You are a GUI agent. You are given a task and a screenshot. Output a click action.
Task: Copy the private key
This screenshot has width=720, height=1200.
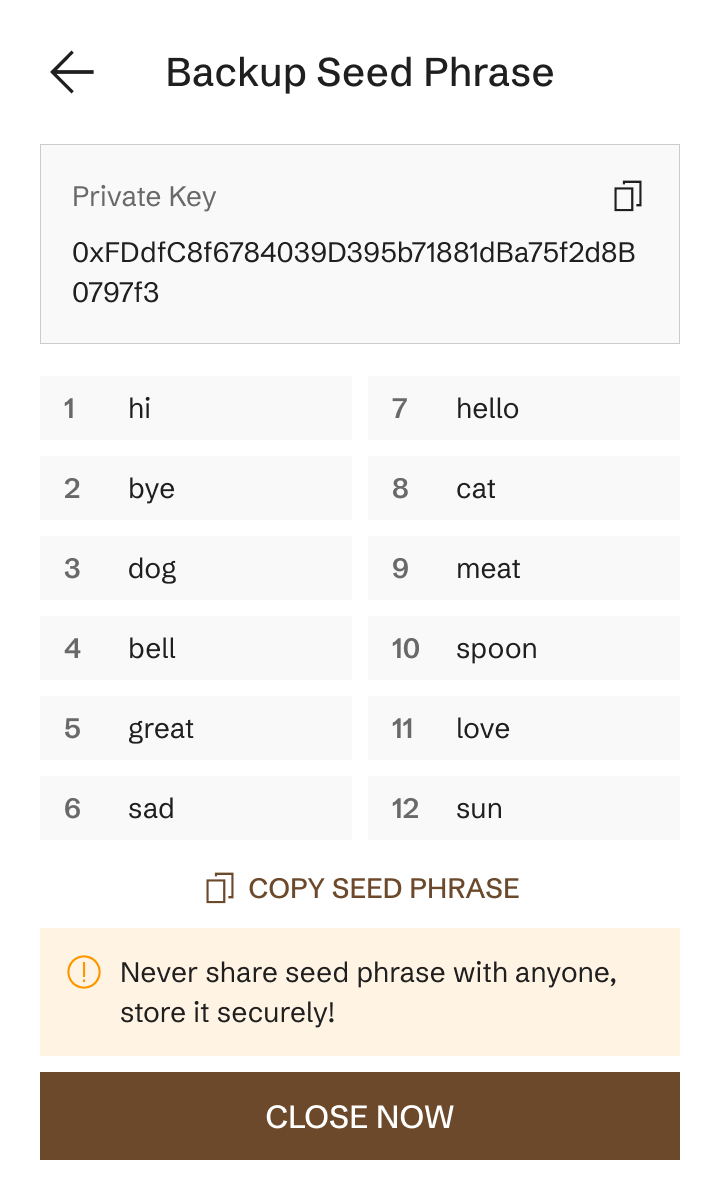coord(628,196)
